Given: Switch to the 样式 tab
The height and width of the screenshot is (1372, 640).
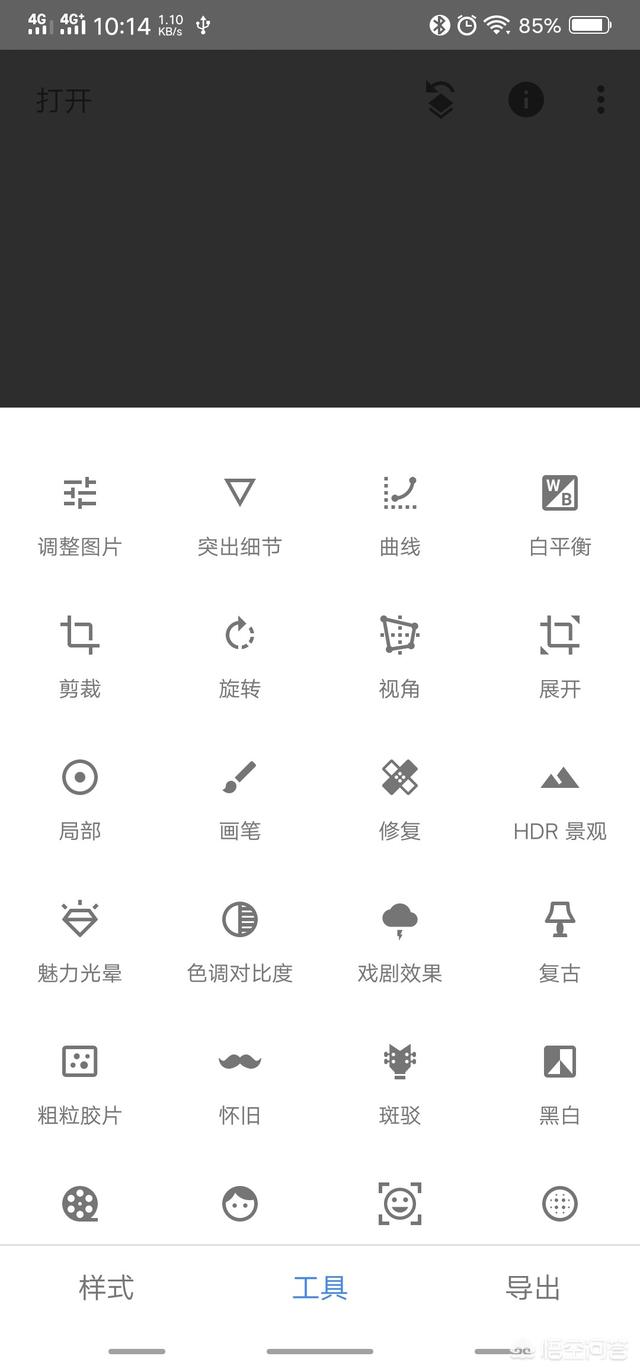Looking at the screenshot, I should [x=106, y=1288].
